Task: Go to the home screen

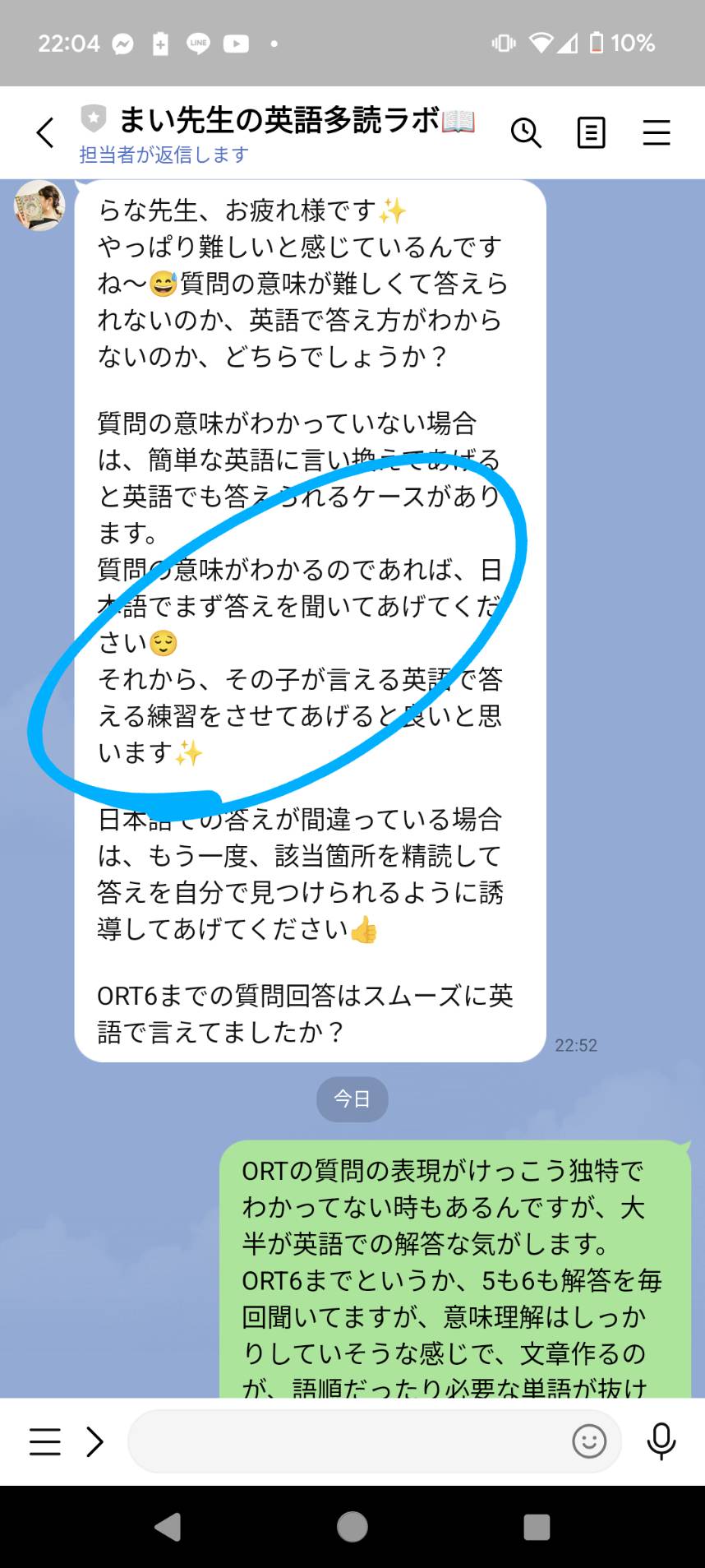Action: 352,1527
